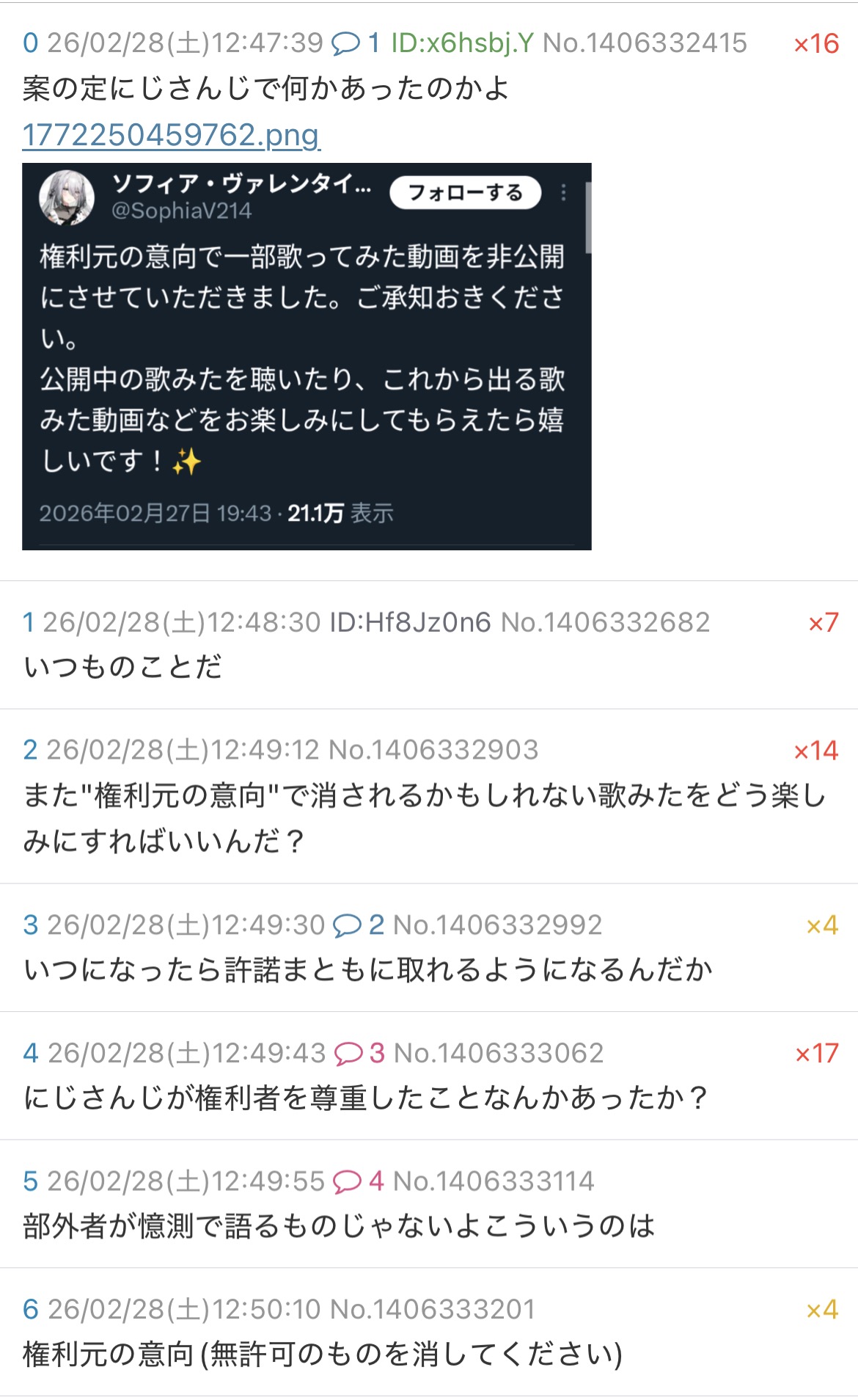View the attached tweet screenshot image
The image size is (858, 1400).
pyautogui.click(x=307, y=356)
